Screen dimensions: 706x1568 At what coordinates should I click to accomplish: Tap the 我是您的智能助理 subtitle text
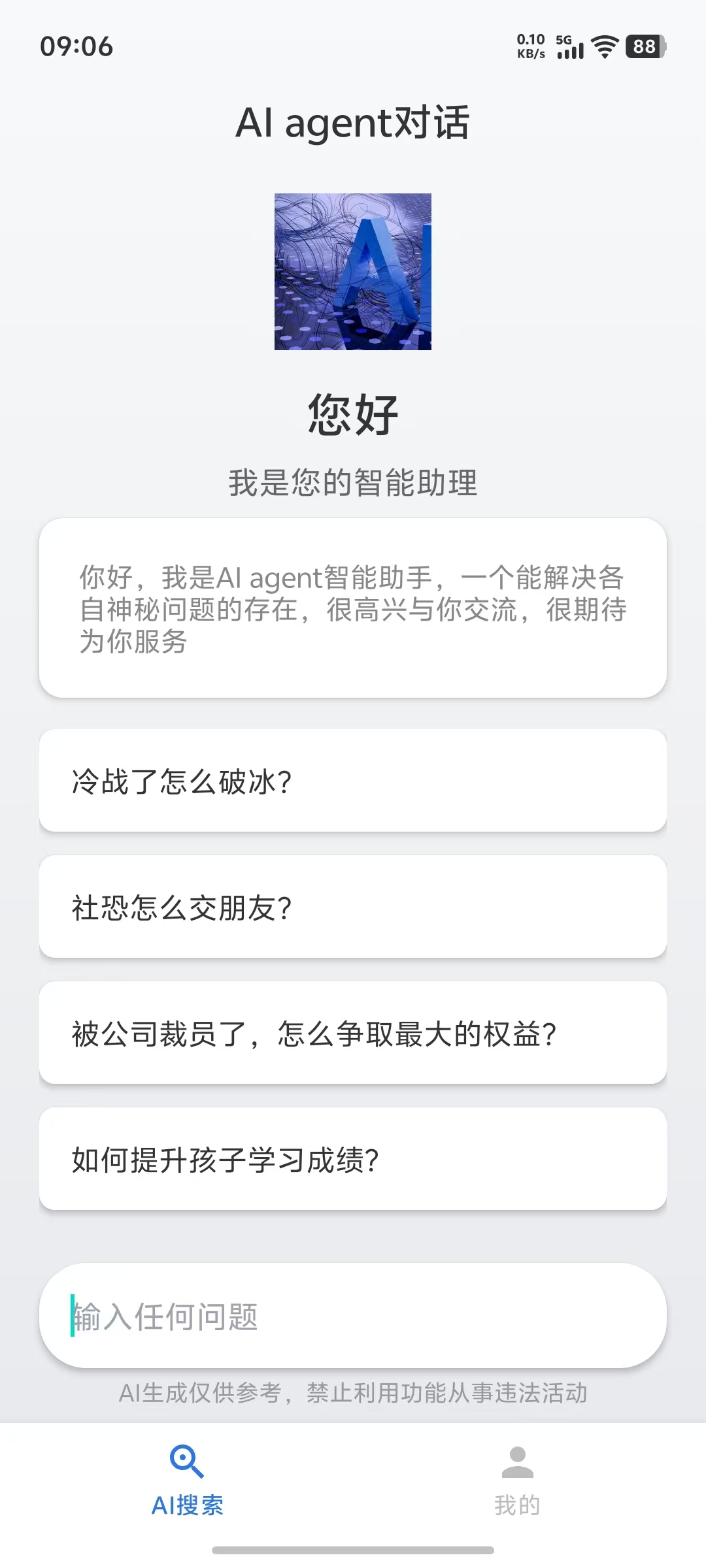[x=353, y=482]
